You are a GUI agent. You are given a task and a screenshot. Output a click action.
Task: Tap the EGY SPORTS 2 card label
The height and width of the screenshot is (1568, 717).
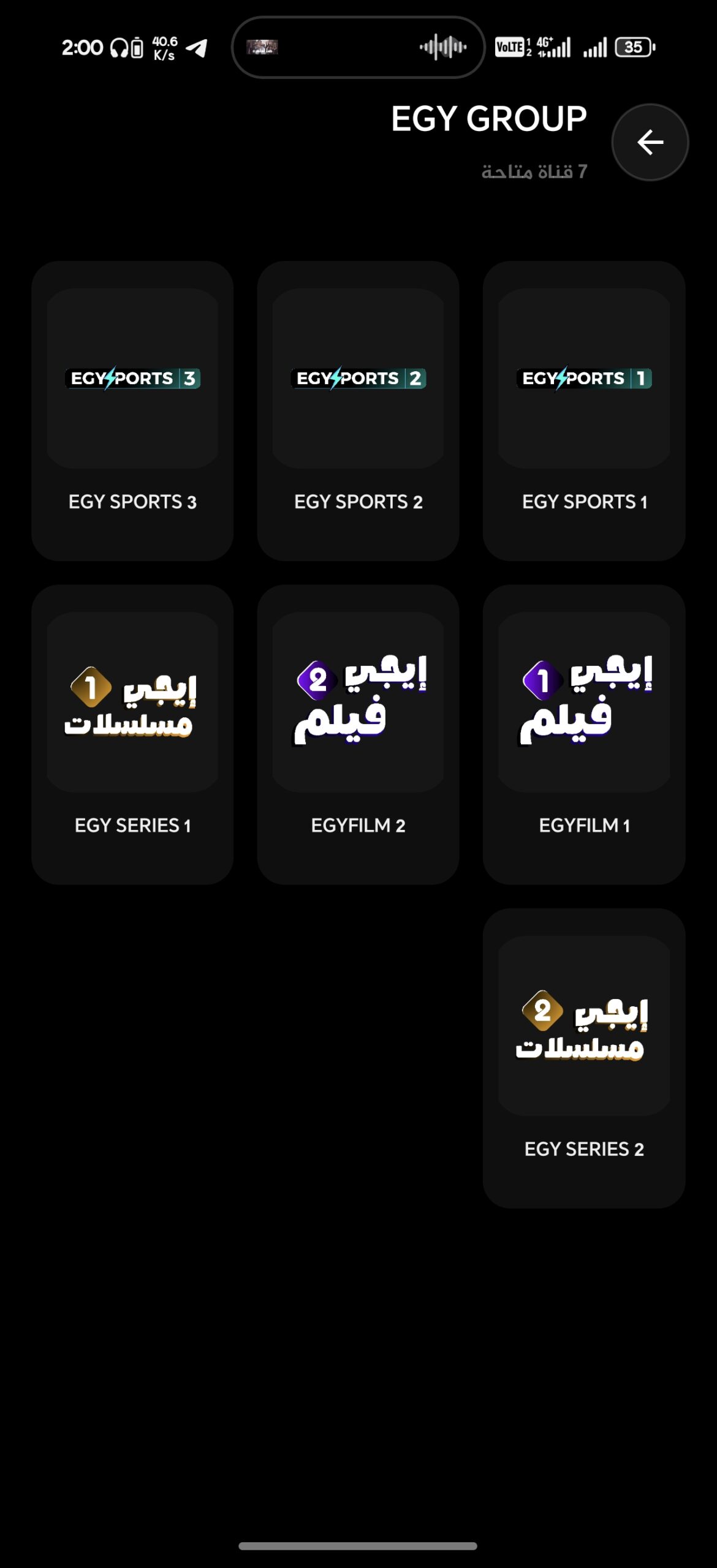358,502
